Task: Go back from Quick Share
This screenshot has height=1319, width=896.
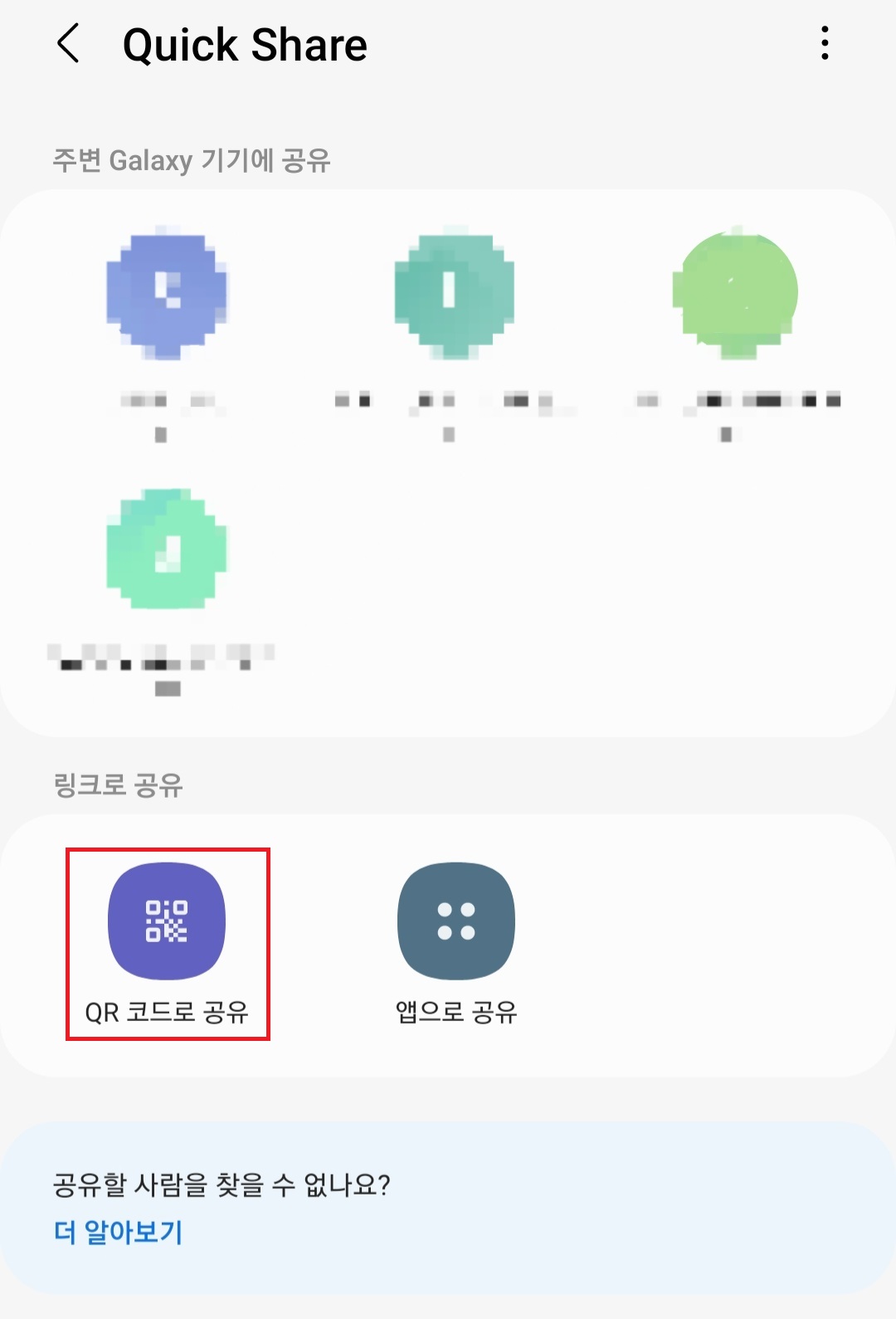Action: coord(68,43)
